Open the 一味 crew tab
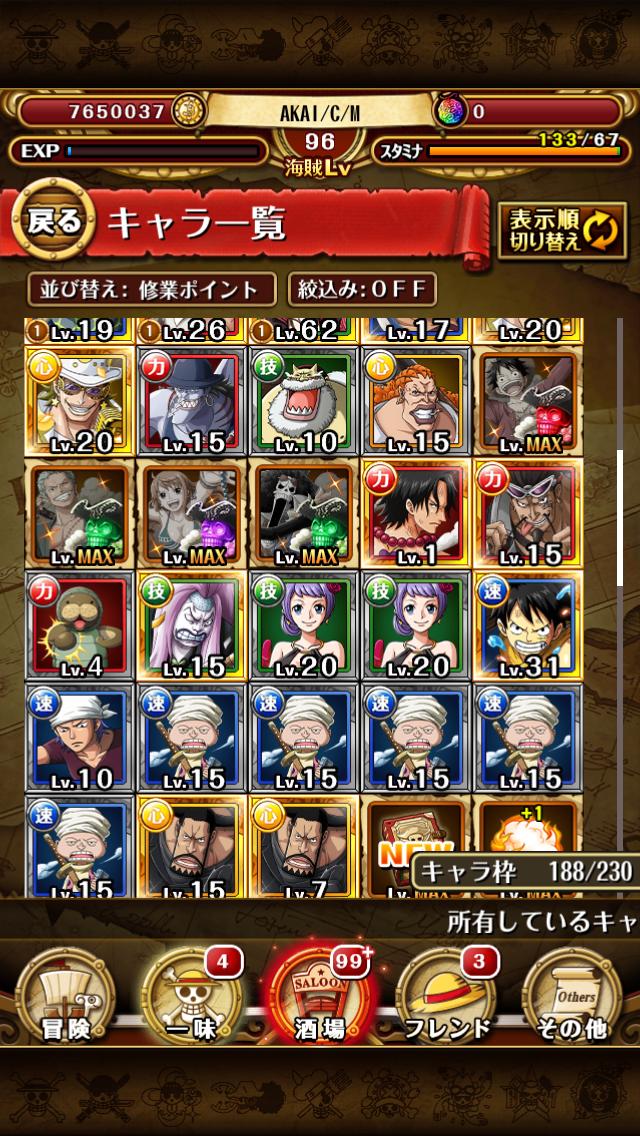The height and width of the screenshot is (1136, 640). click(x=192, y=995)
